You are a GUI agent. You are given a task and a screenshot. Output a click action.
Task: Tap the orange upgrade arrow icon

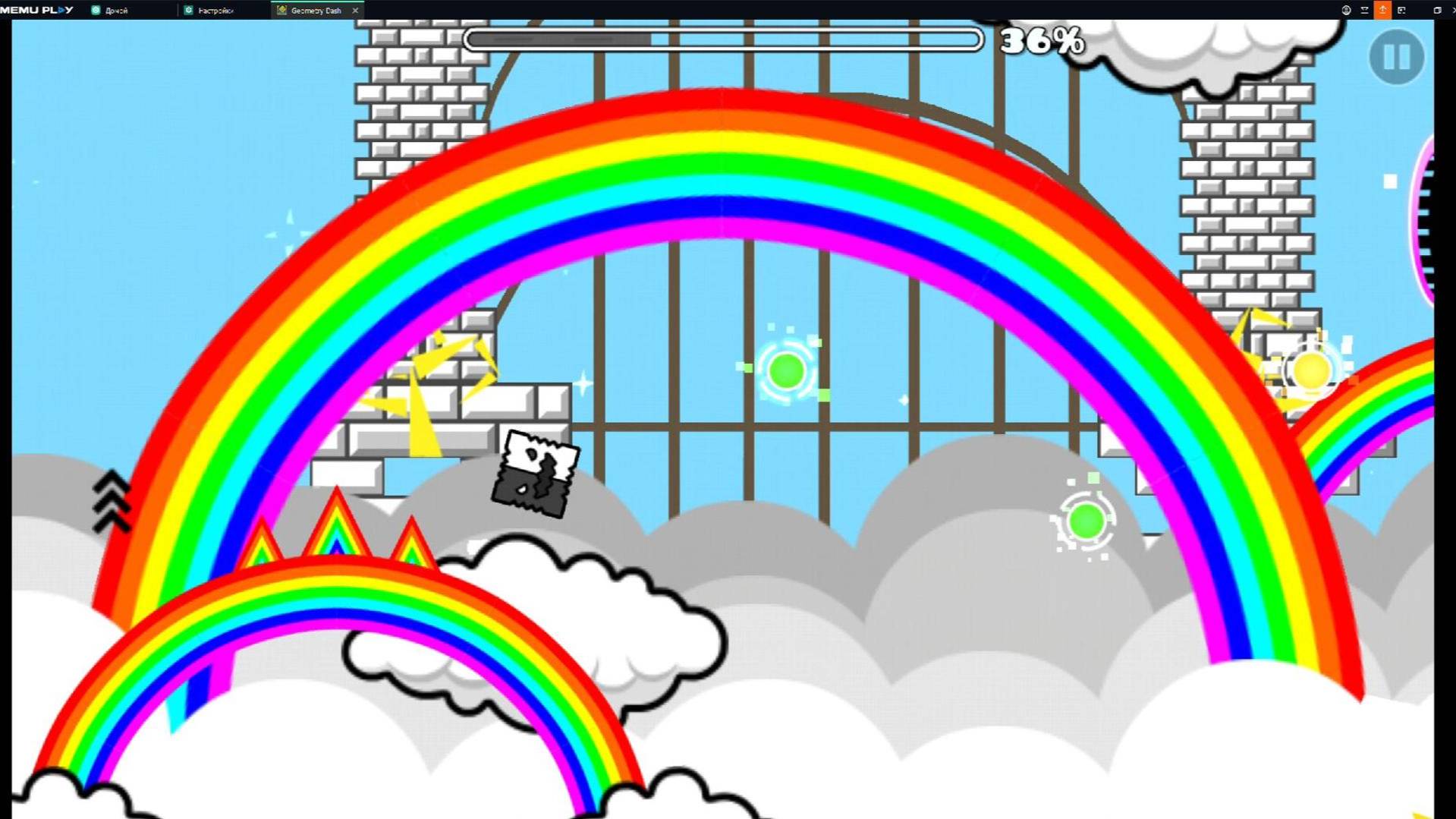[x=1382, y=10]
